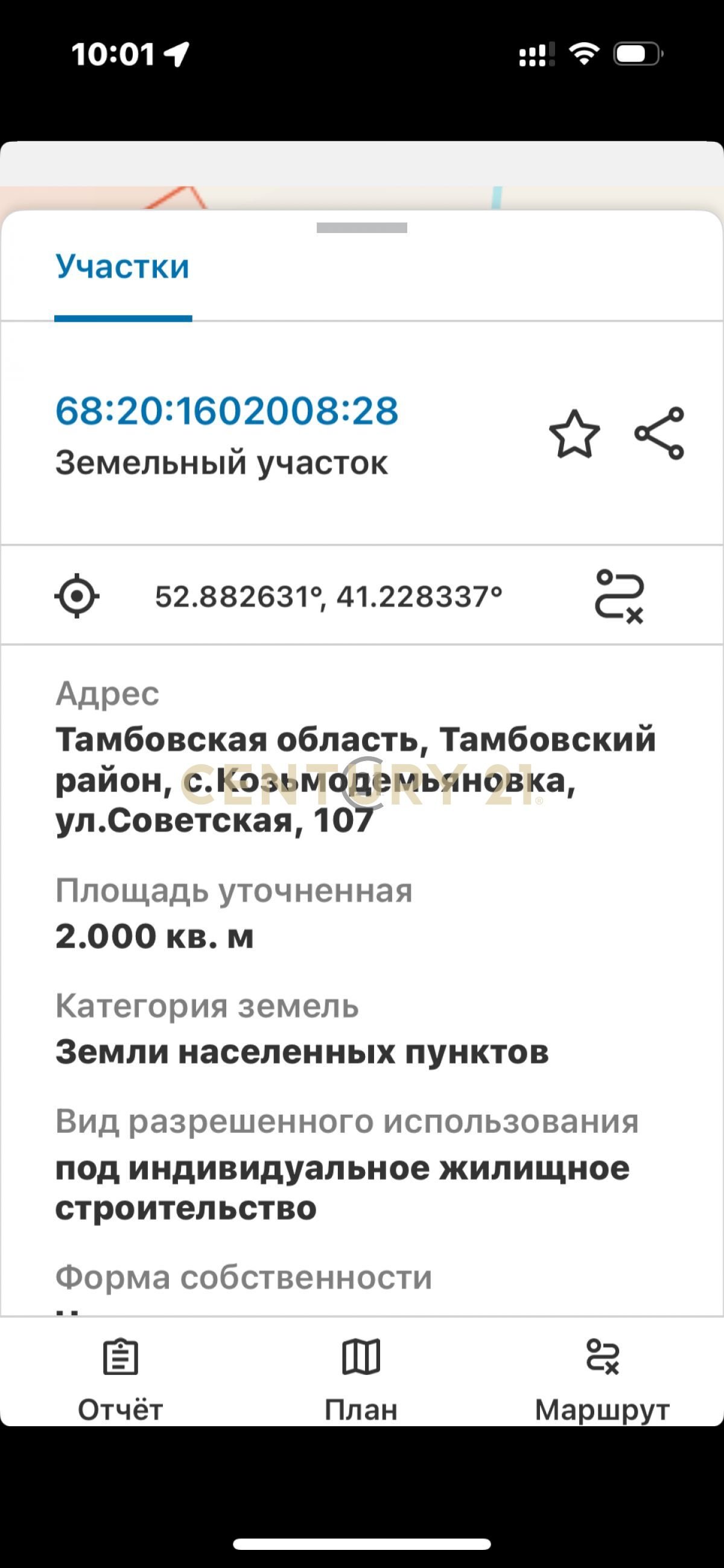This screenshot has height=1568, width=724.
Task: Center map on plot coordinates
Action: point(77,596)
